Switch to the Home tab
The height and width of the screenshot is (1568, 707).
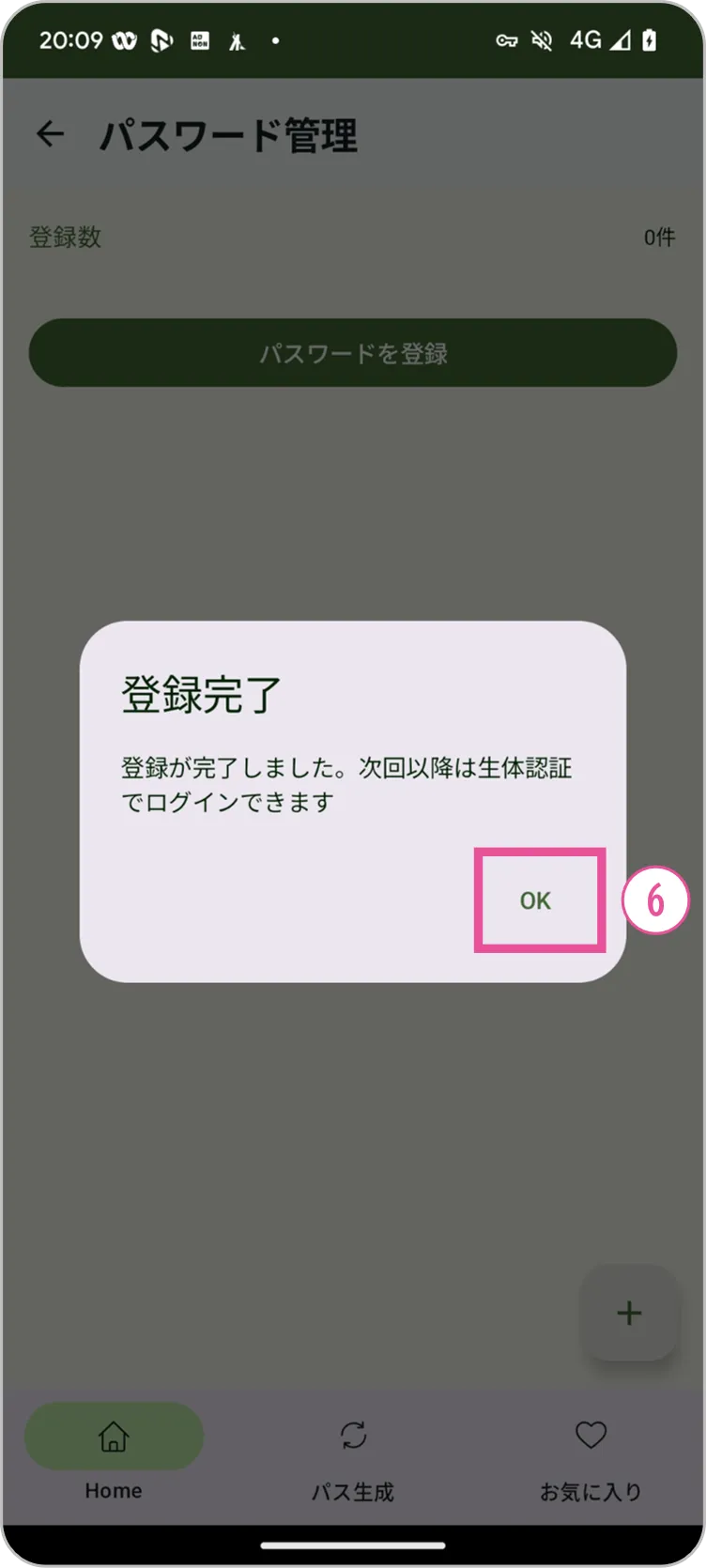point(114,1453)
